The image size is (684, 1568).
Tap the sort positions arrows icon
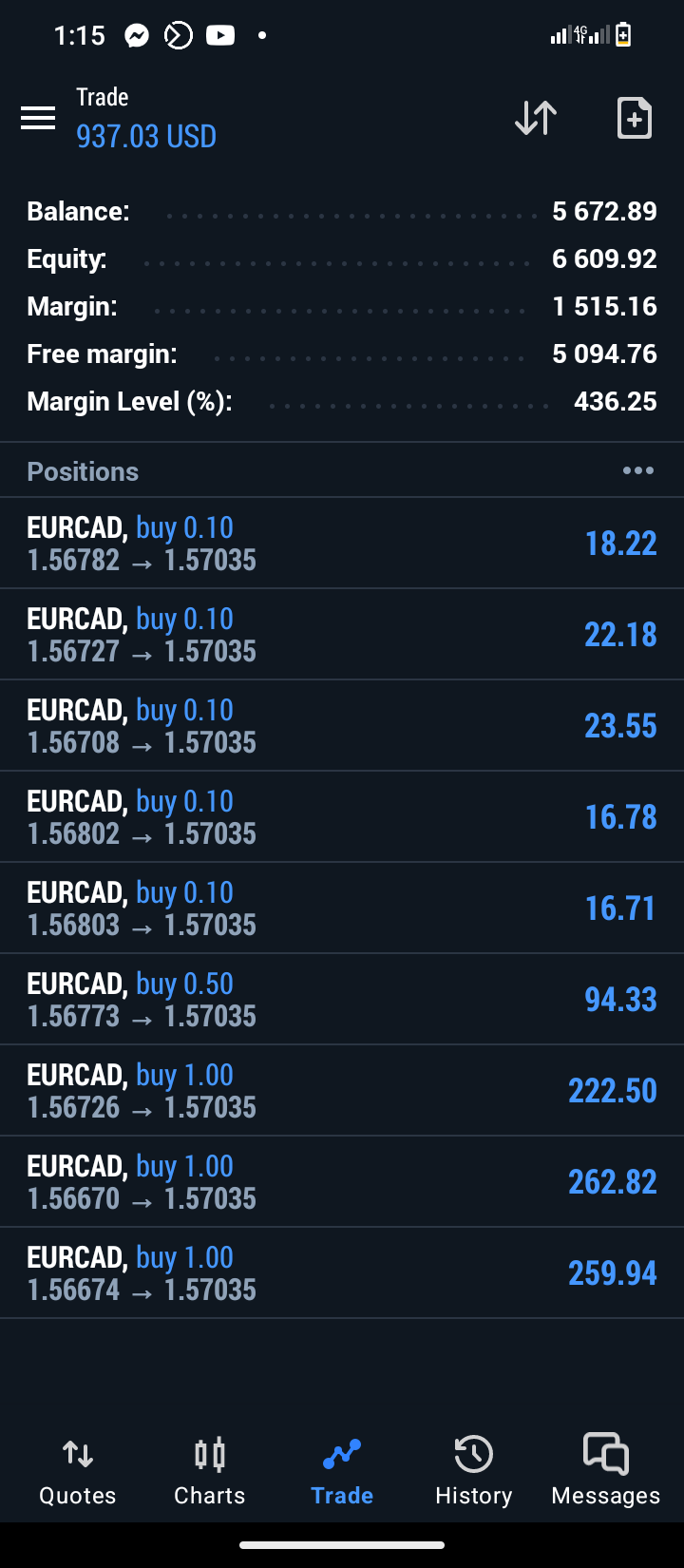tap(536, 118)
